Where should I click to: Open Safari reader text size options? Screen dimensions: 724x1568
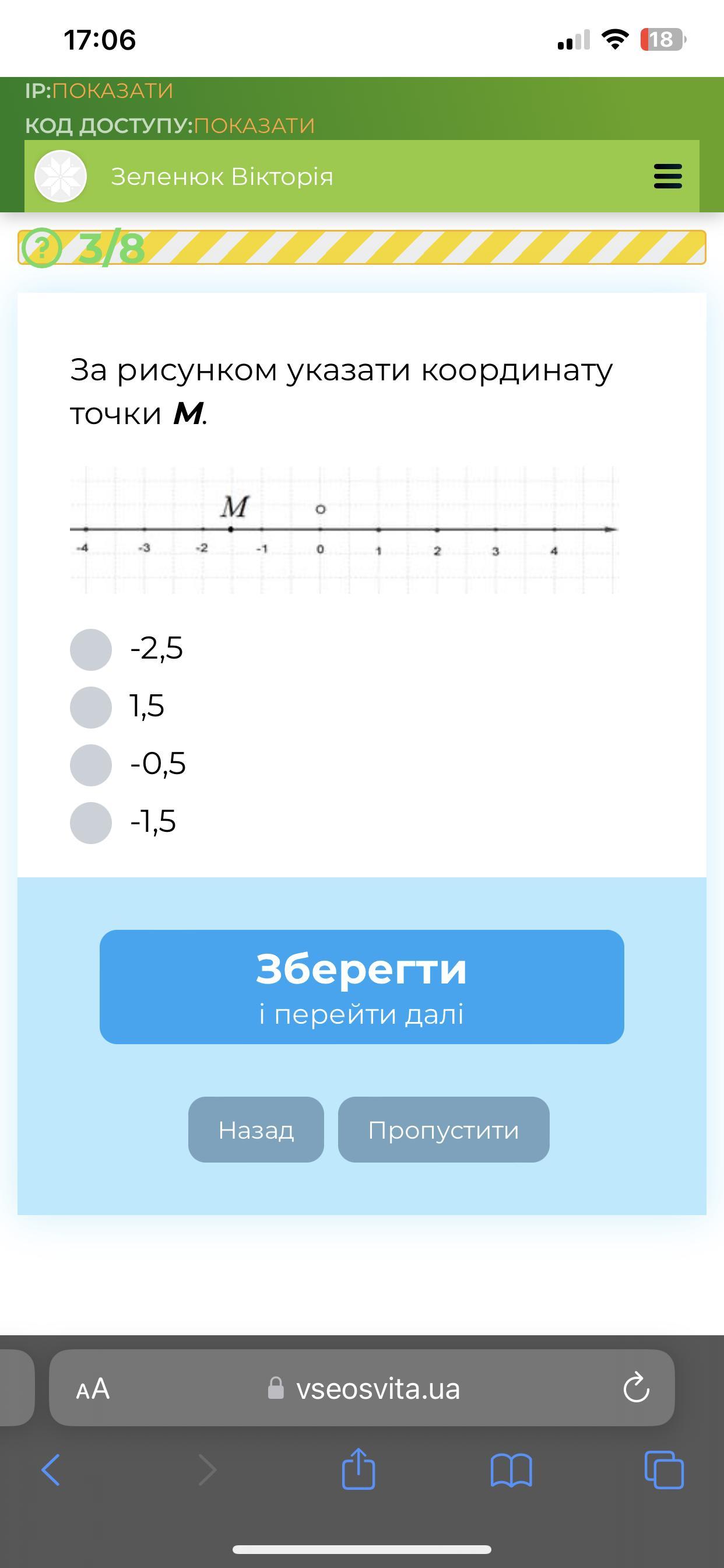(93, 1389)
